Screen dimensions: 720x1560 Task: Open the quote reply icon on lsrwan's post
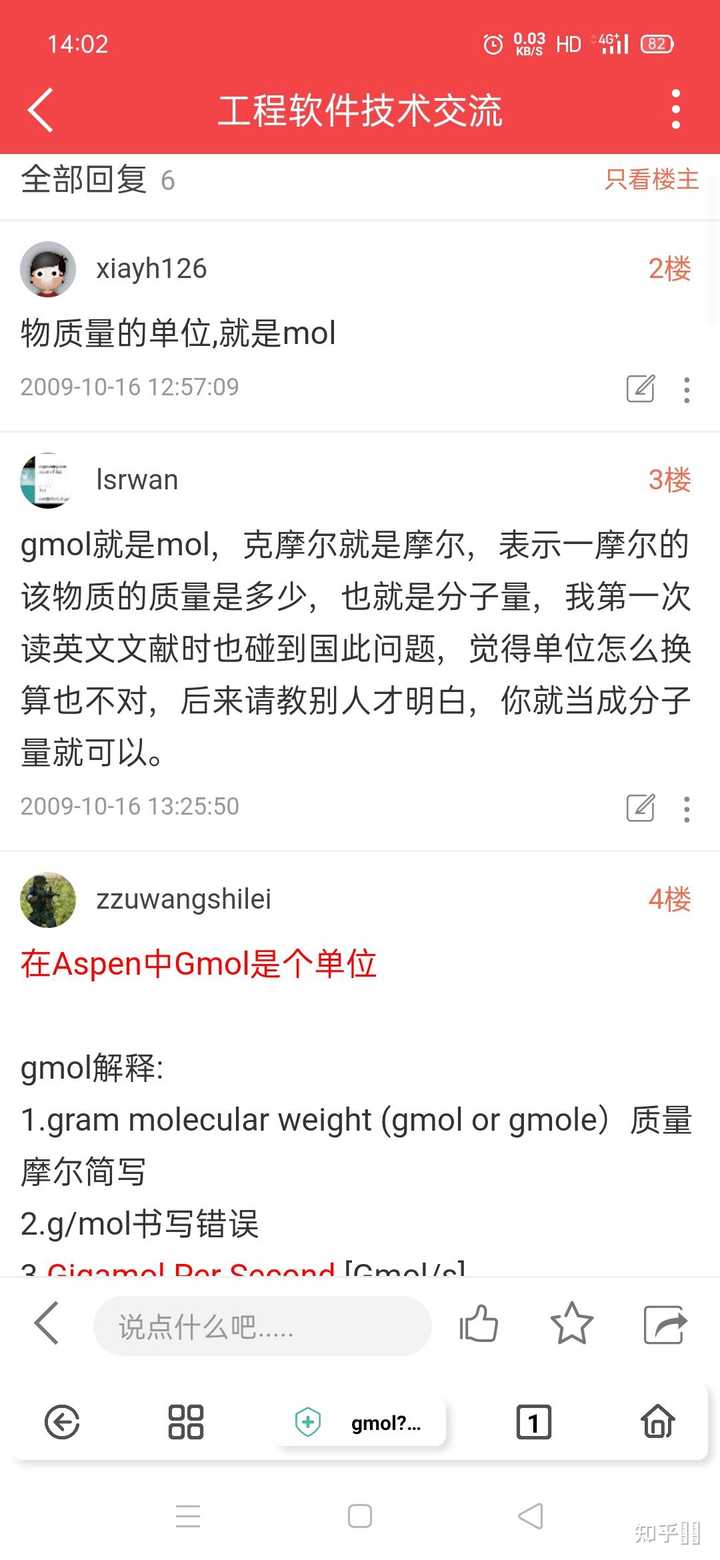(x=641, y=808)
